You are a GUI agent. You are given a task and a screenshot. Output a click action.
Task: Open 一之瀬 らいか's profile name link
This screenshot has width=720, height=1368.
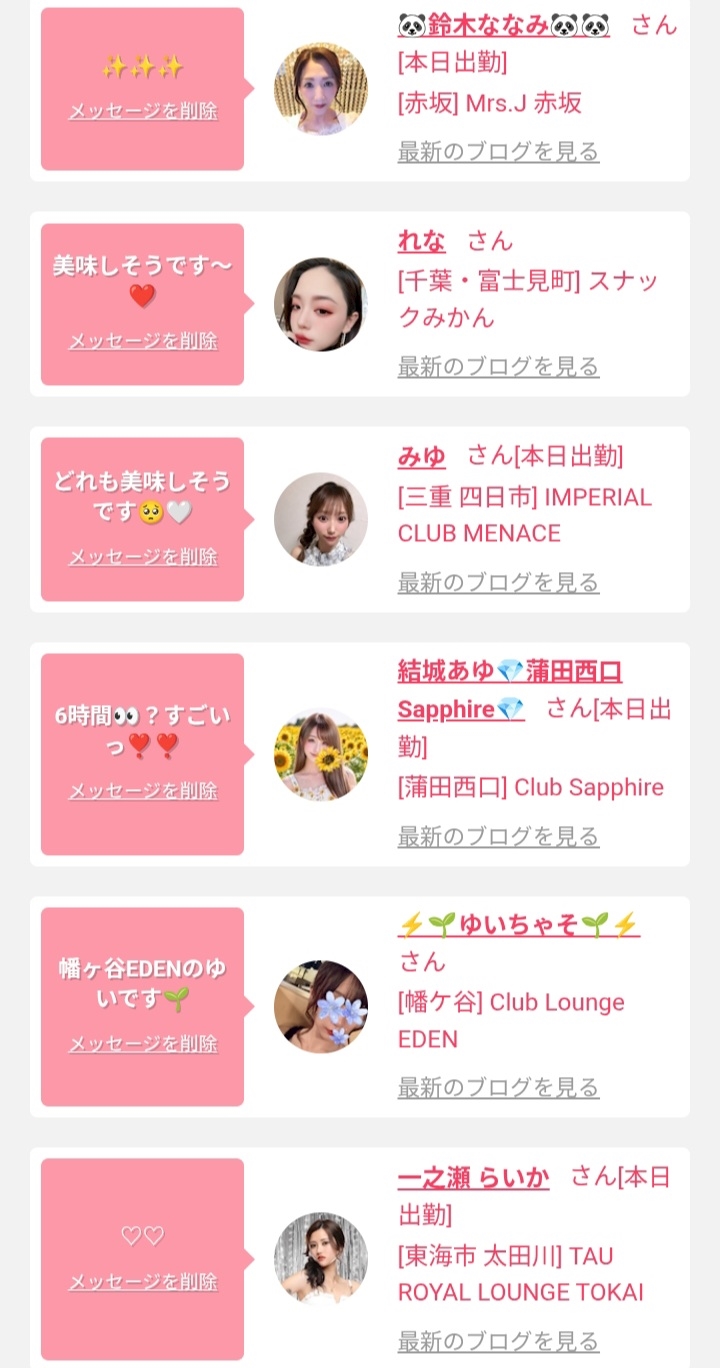(473, 1177)
